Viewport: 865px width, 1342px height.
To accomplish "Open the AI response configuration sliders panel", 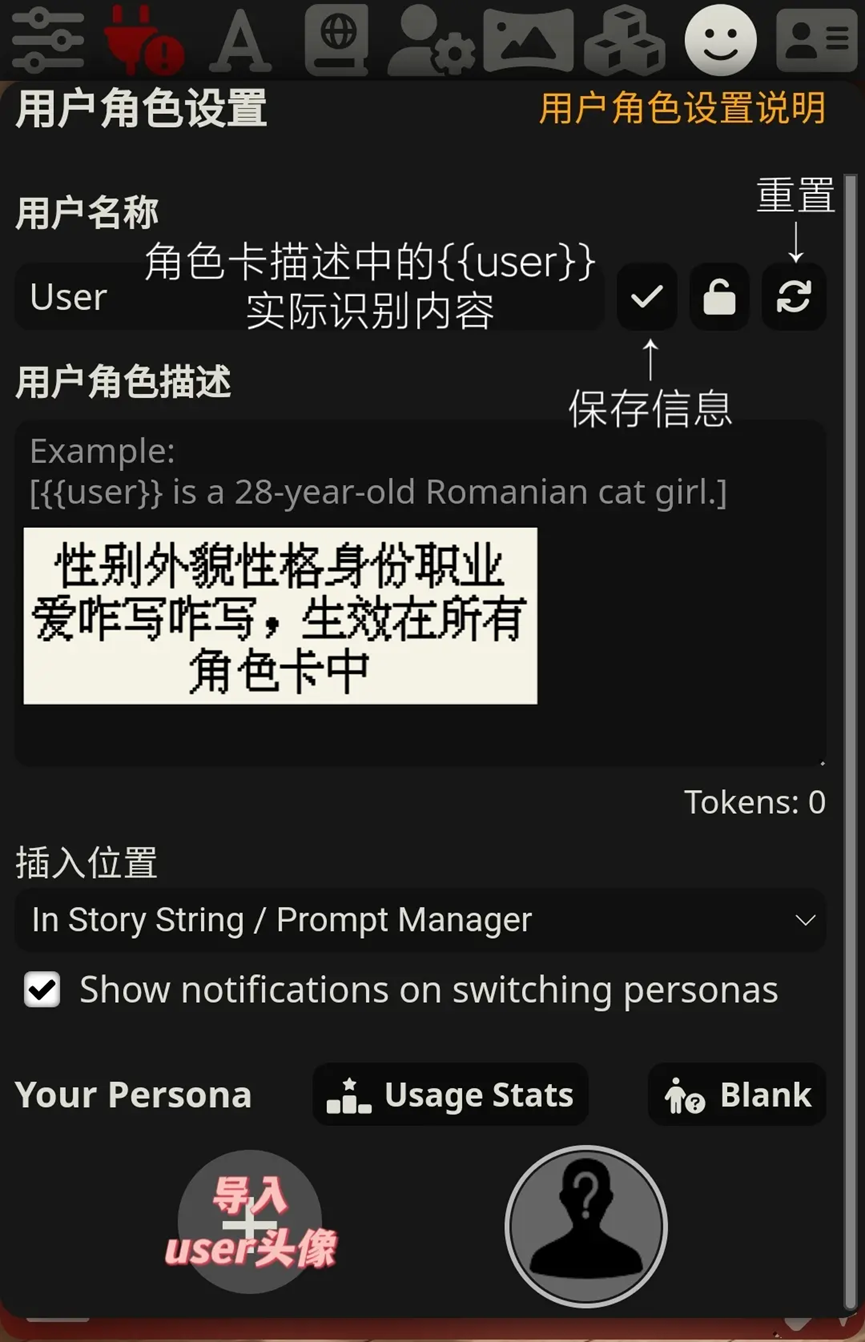I will pyautogui.click(x=48, y=40).
